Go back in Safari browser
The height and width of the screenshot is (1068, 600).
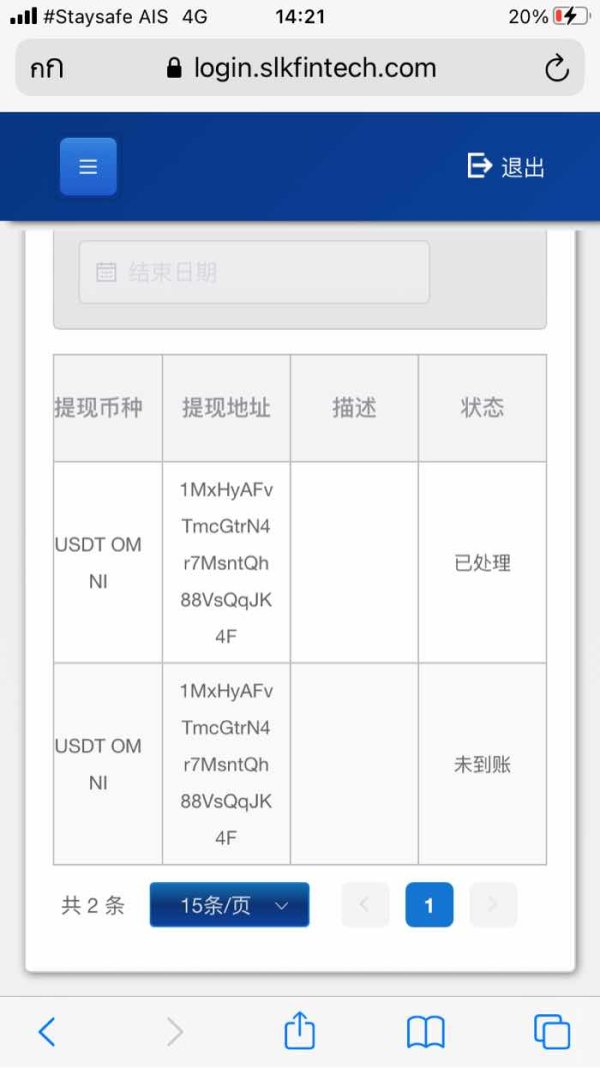click(x=46, y=1032)
